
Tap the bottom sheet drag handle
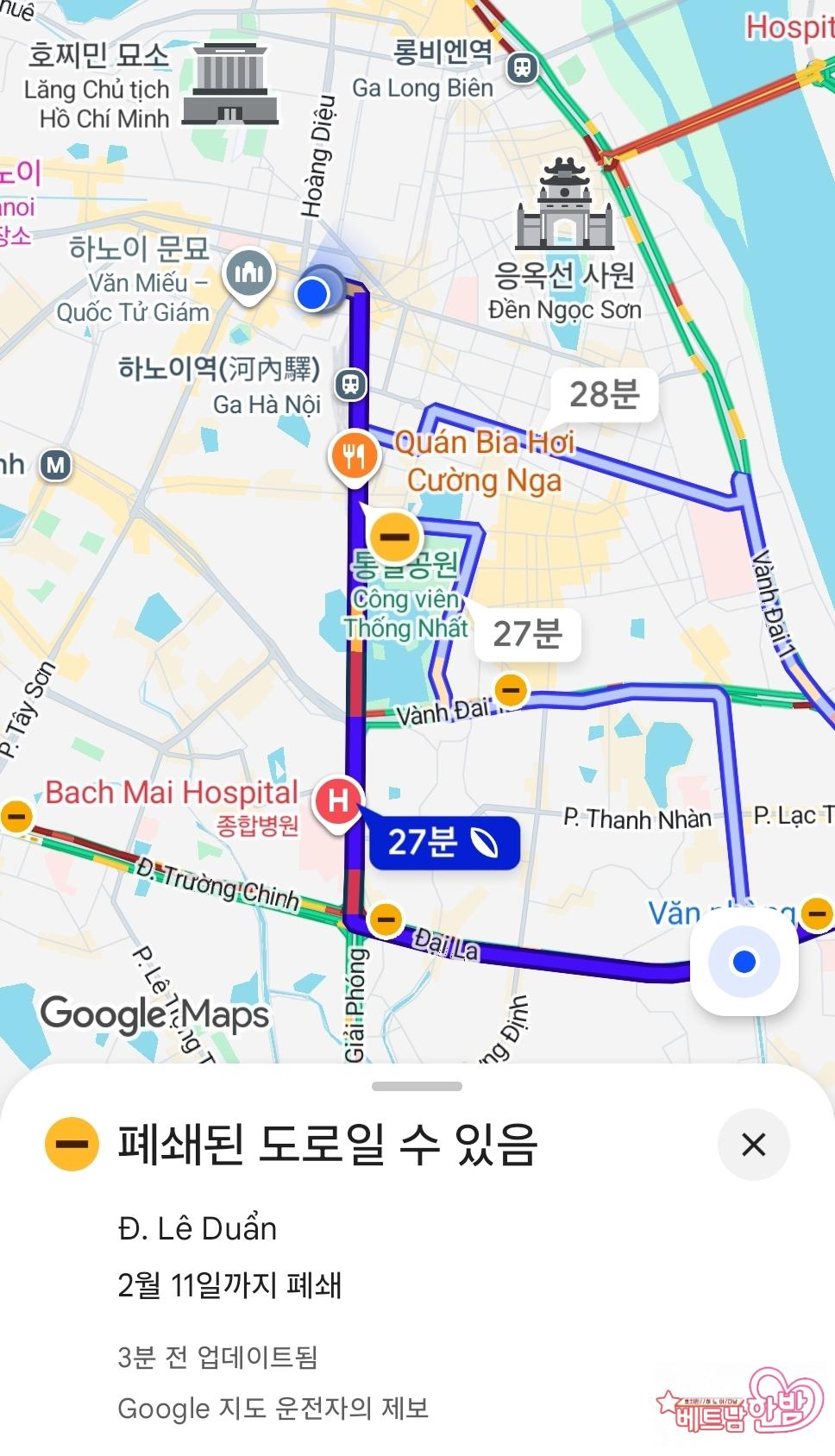417,1086
